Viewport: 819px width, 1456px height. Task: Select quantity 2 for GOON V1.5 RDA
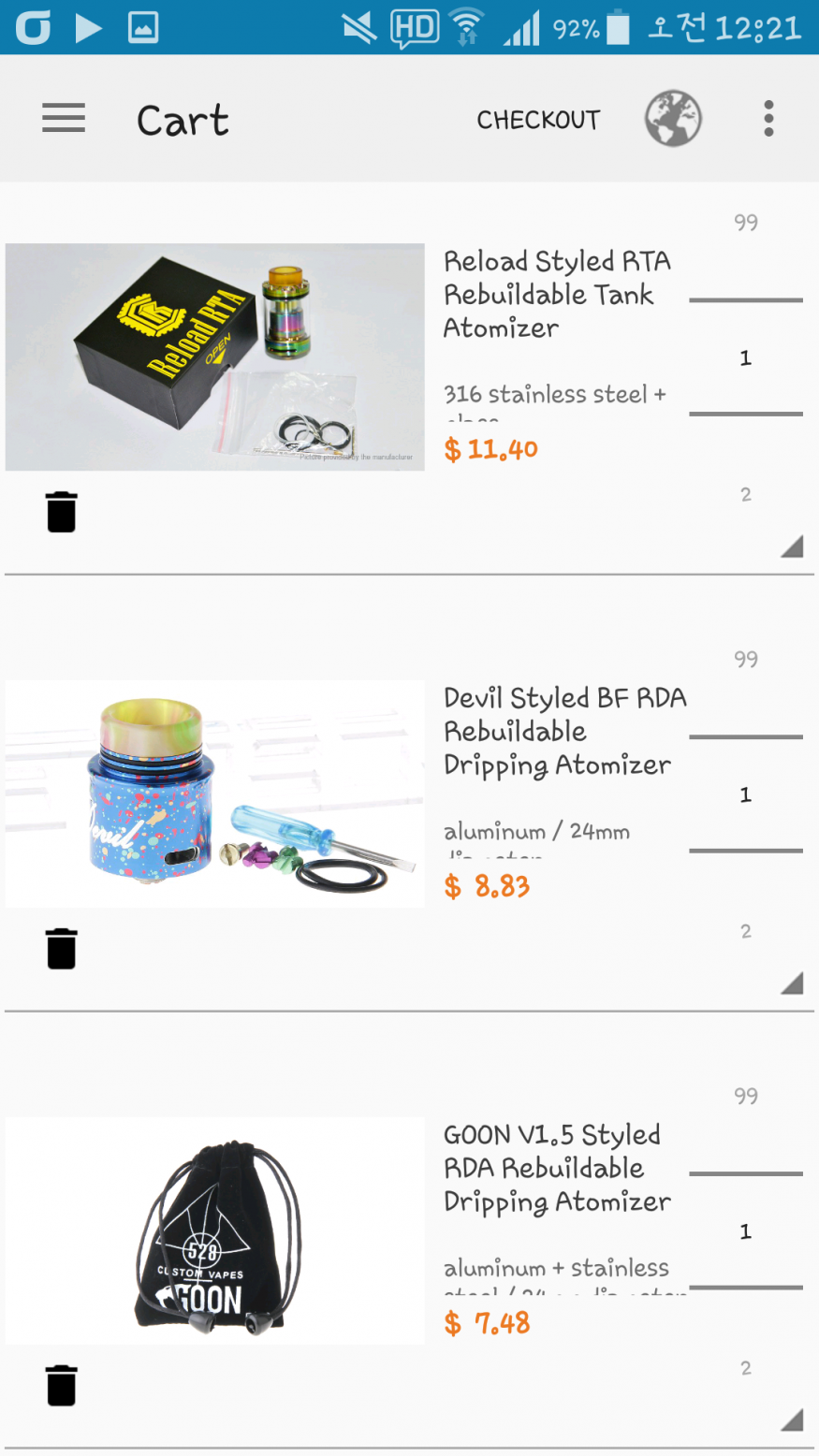click(x=746, y=1369)
